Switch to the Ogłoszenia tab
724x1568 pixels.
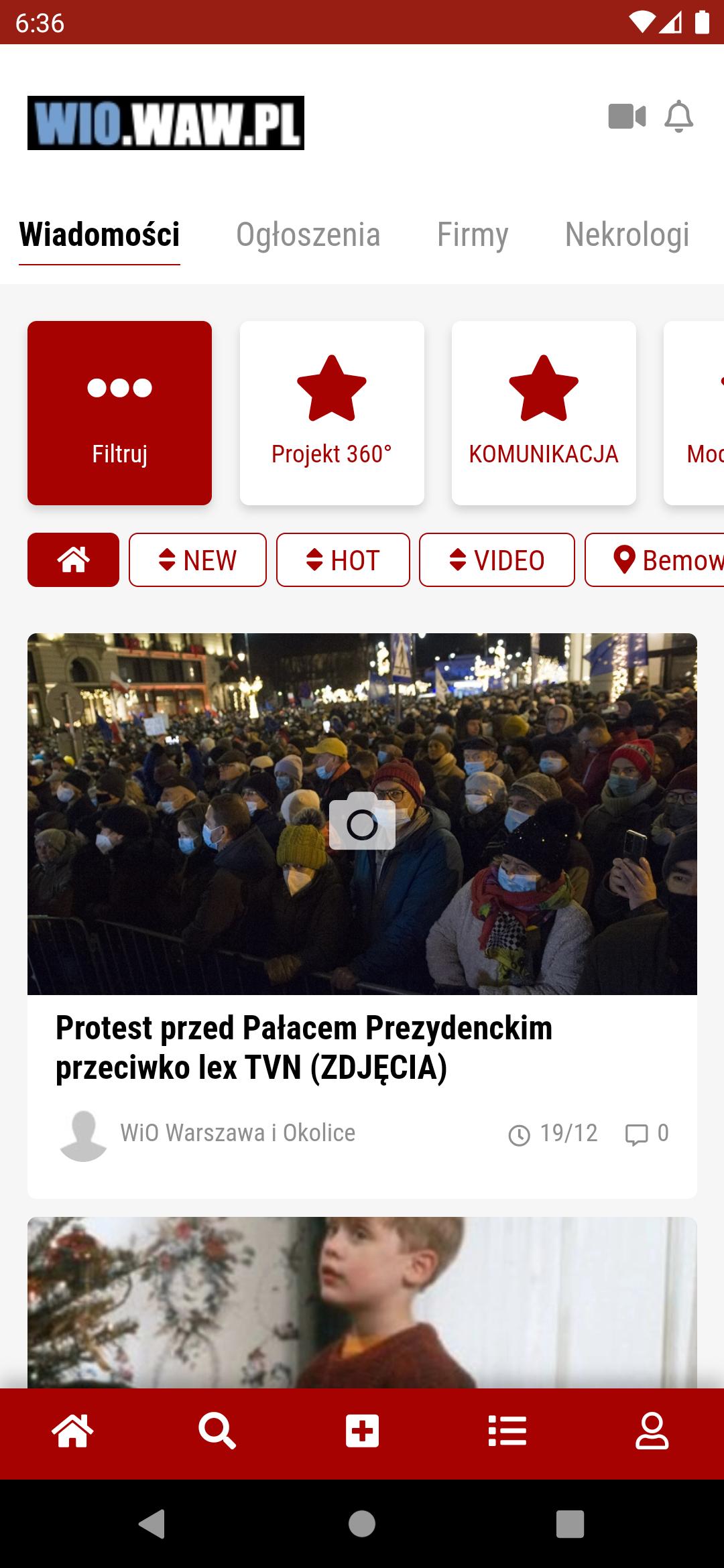click(308, 235)
